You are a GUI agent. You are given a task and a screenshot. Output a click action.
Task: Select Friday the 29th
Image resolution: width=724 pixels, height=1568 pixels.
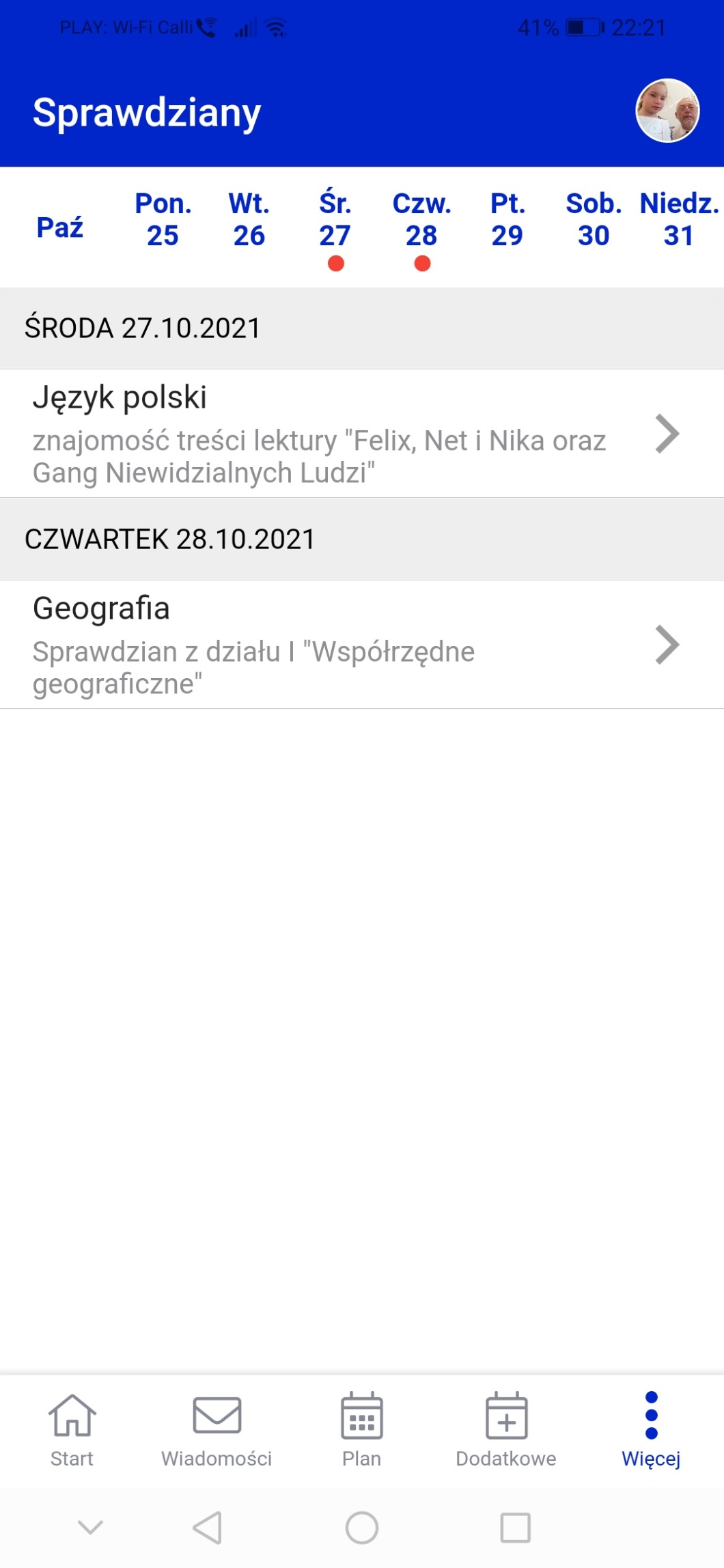[507, 220]
